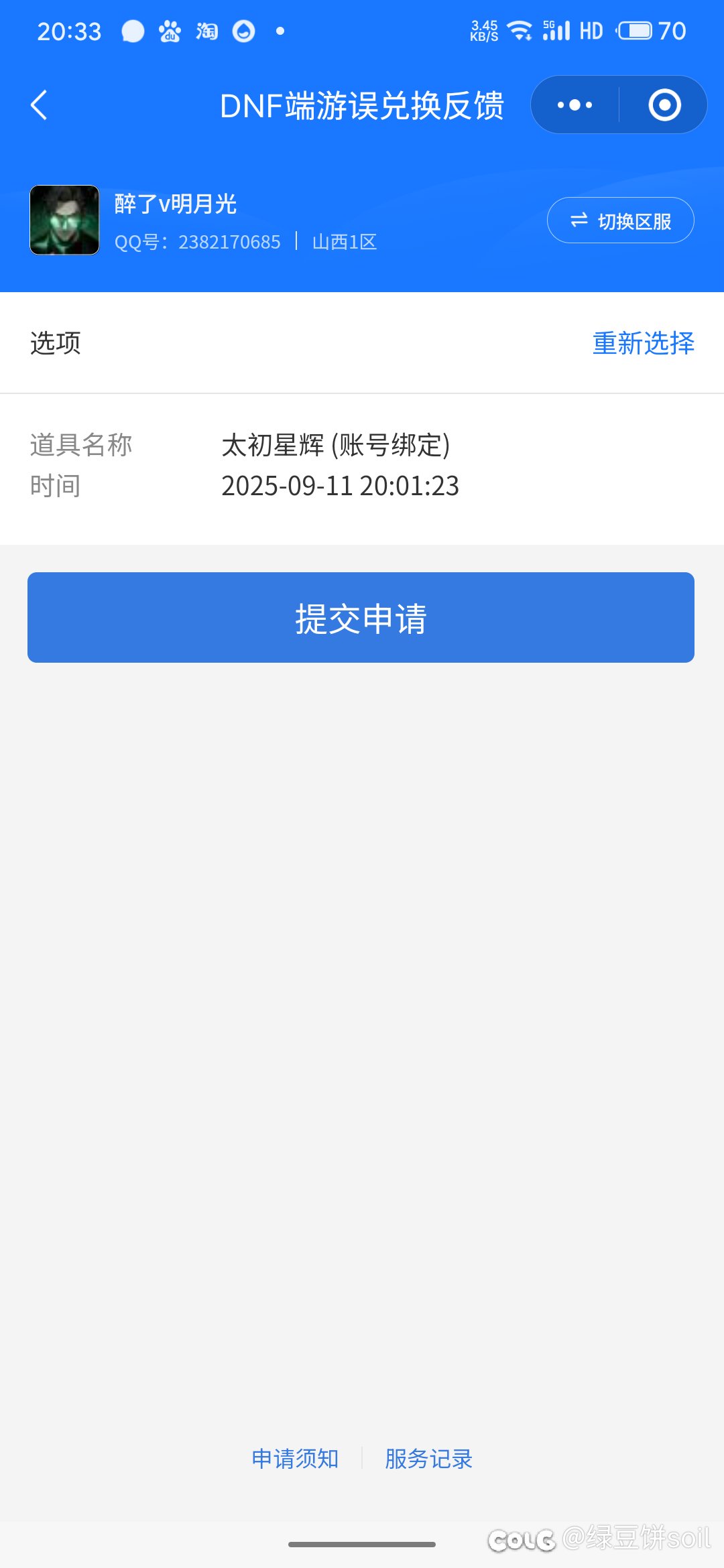This screenshot has width=724, height=1568.
Task: Open the mini program three-dot menu
Action: coord(575,105)
